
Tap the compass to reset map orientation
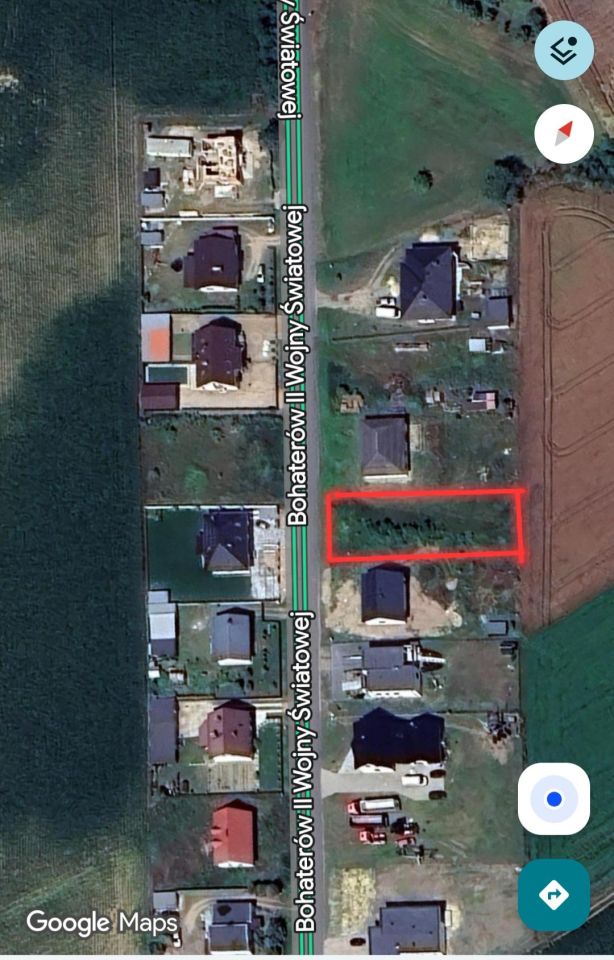(x=564, y=133)
